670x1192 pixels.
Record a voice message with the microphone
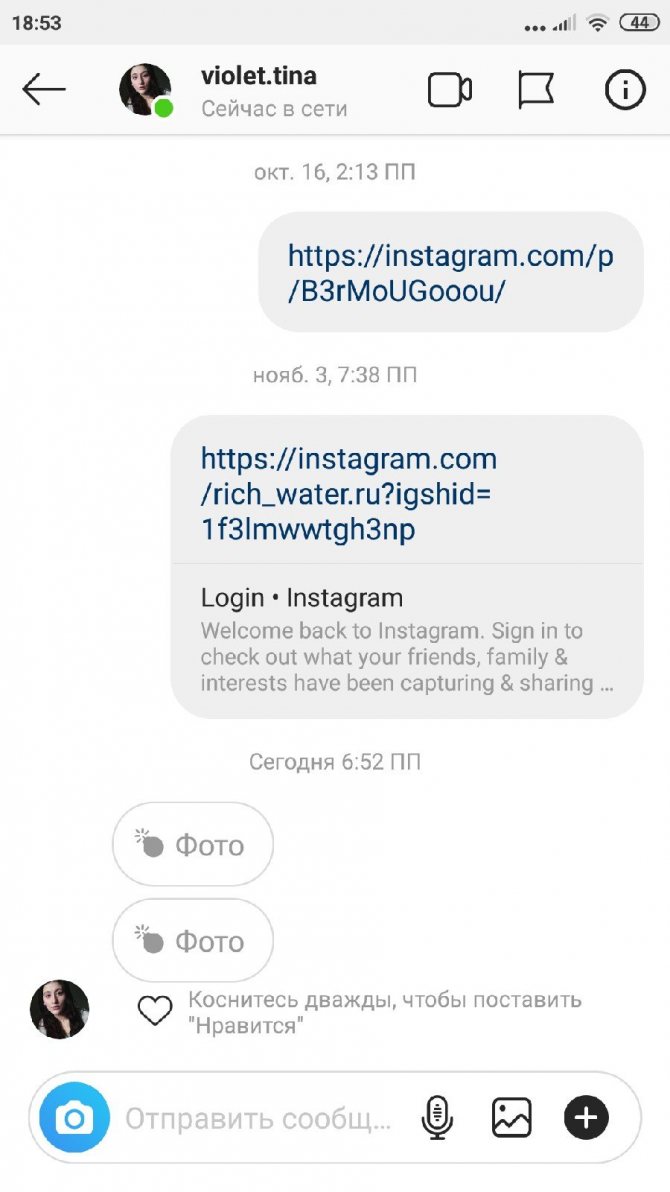coord(437,1118)
